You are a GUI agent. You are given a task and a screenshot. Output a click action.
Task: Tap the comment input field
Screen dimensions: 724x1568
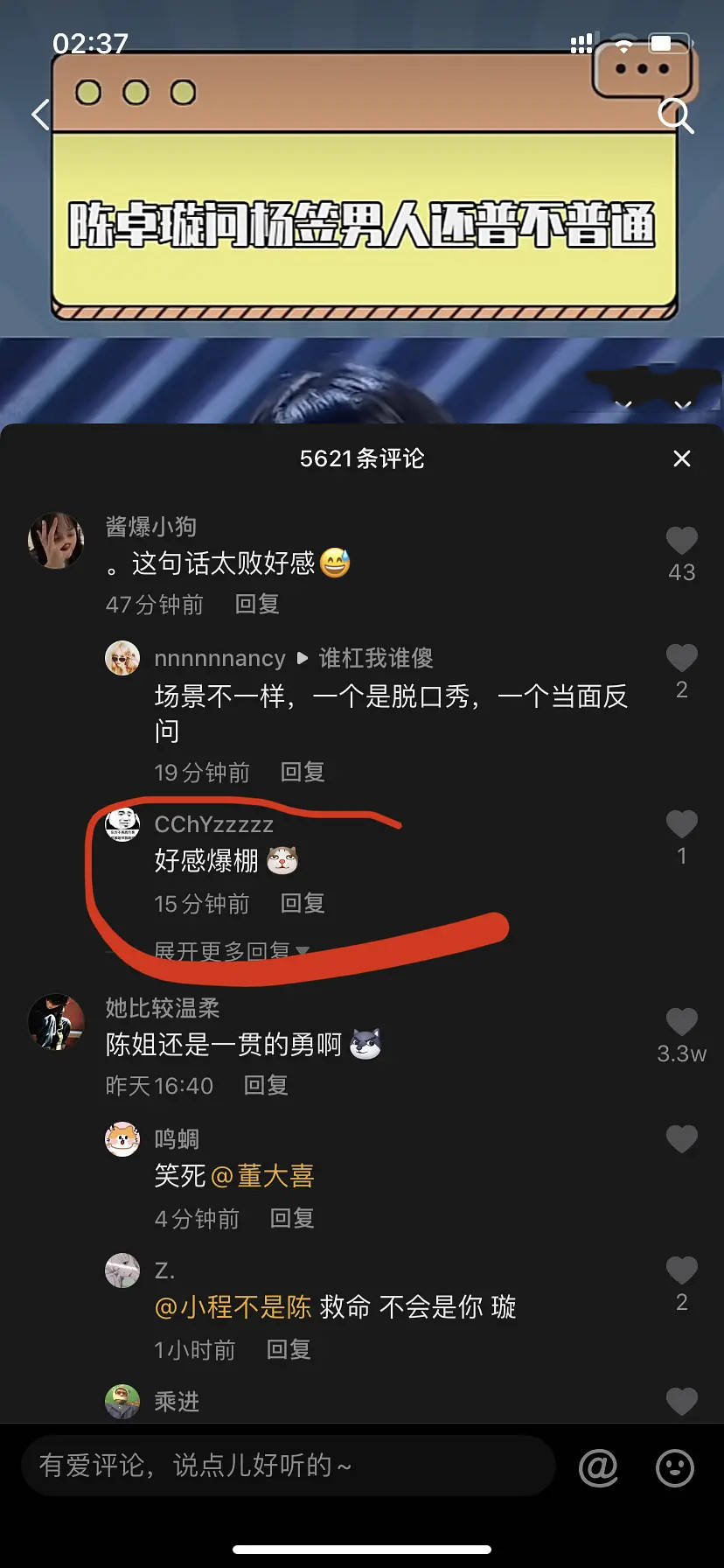[x=289, y=1466]
